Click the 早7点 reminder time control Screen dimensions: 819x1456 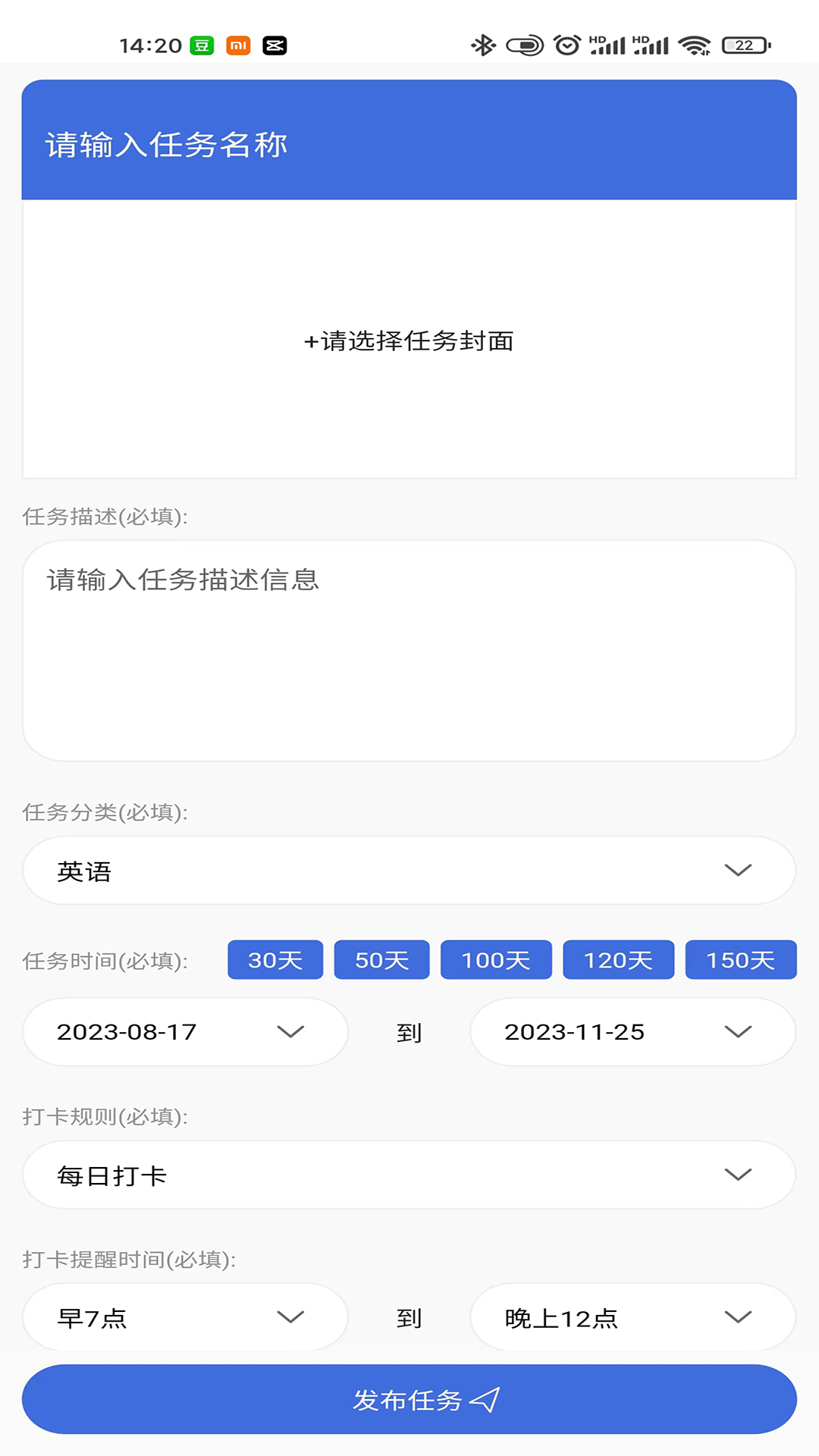pos(184,1317)
